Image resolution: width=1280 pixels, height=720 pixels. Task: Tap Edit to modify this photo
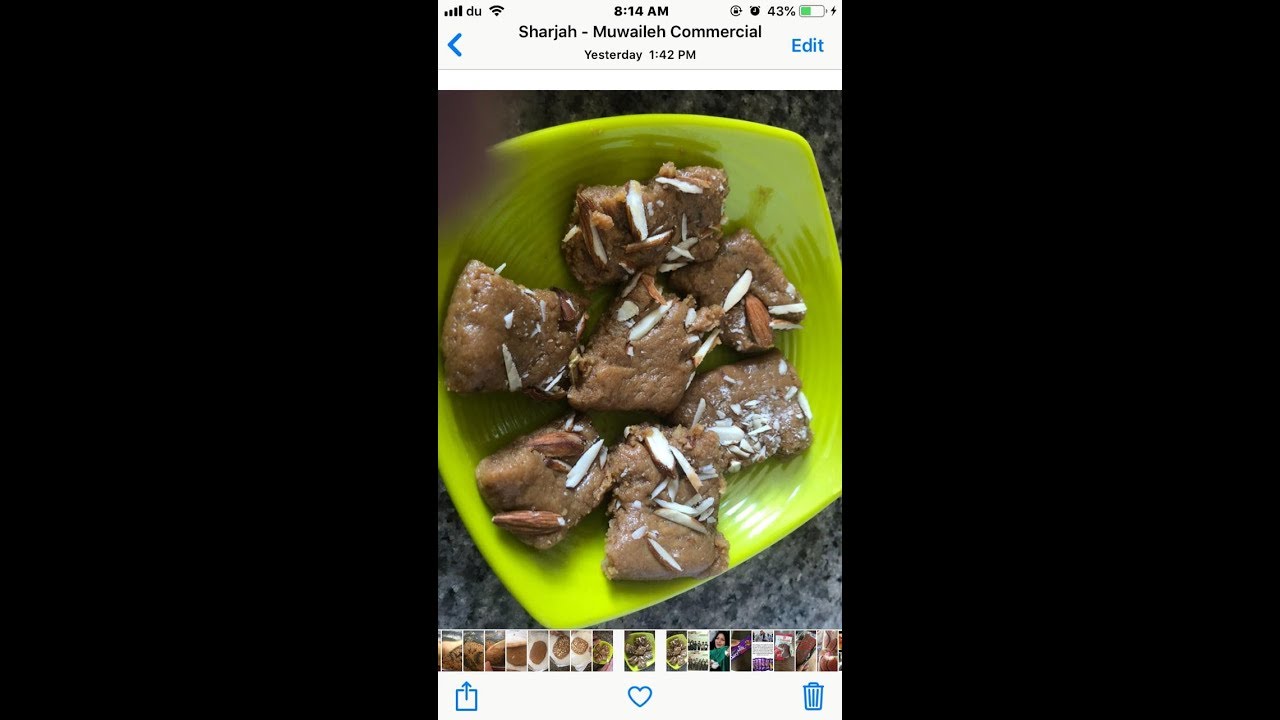click(807, 45)
